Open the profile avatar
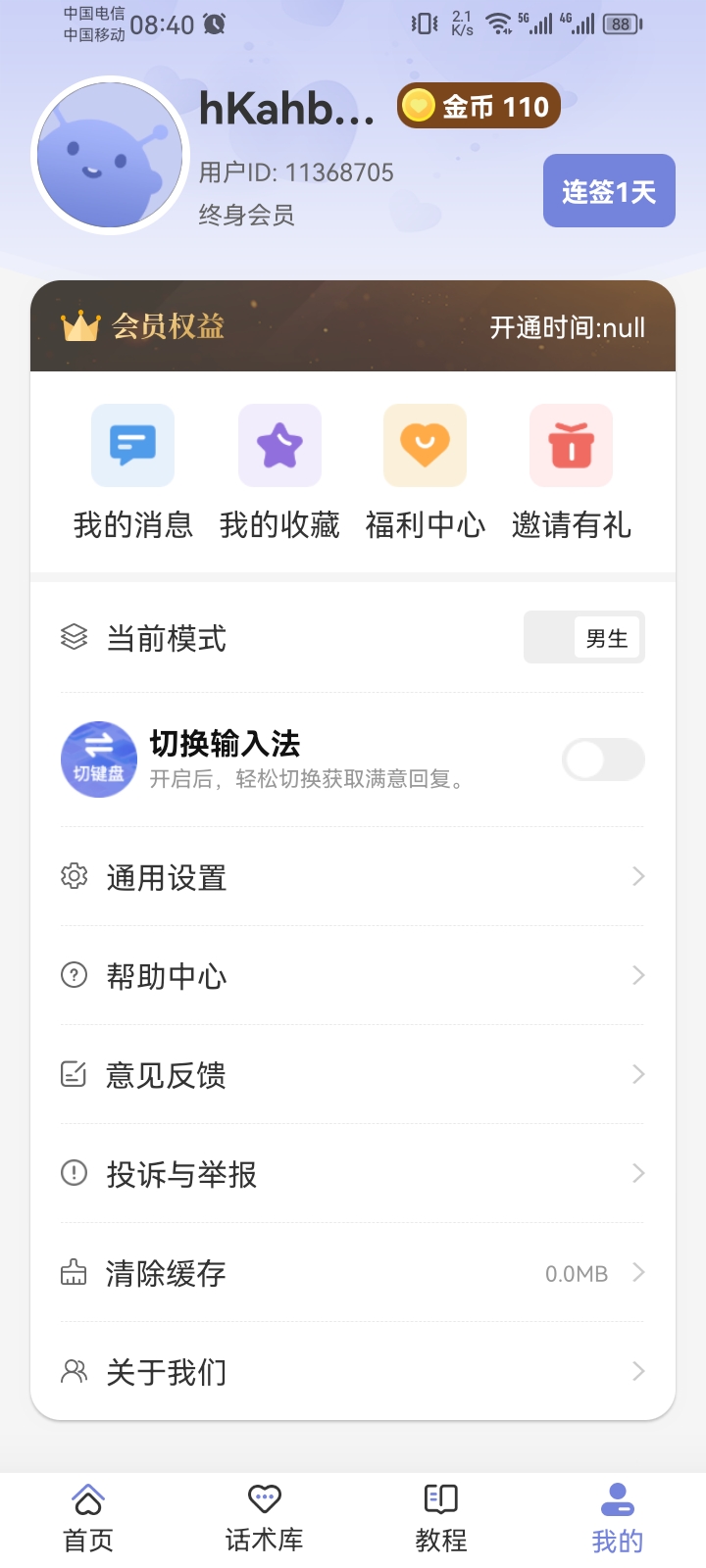This screenshot has width=706, height=1568. point(110,155)
